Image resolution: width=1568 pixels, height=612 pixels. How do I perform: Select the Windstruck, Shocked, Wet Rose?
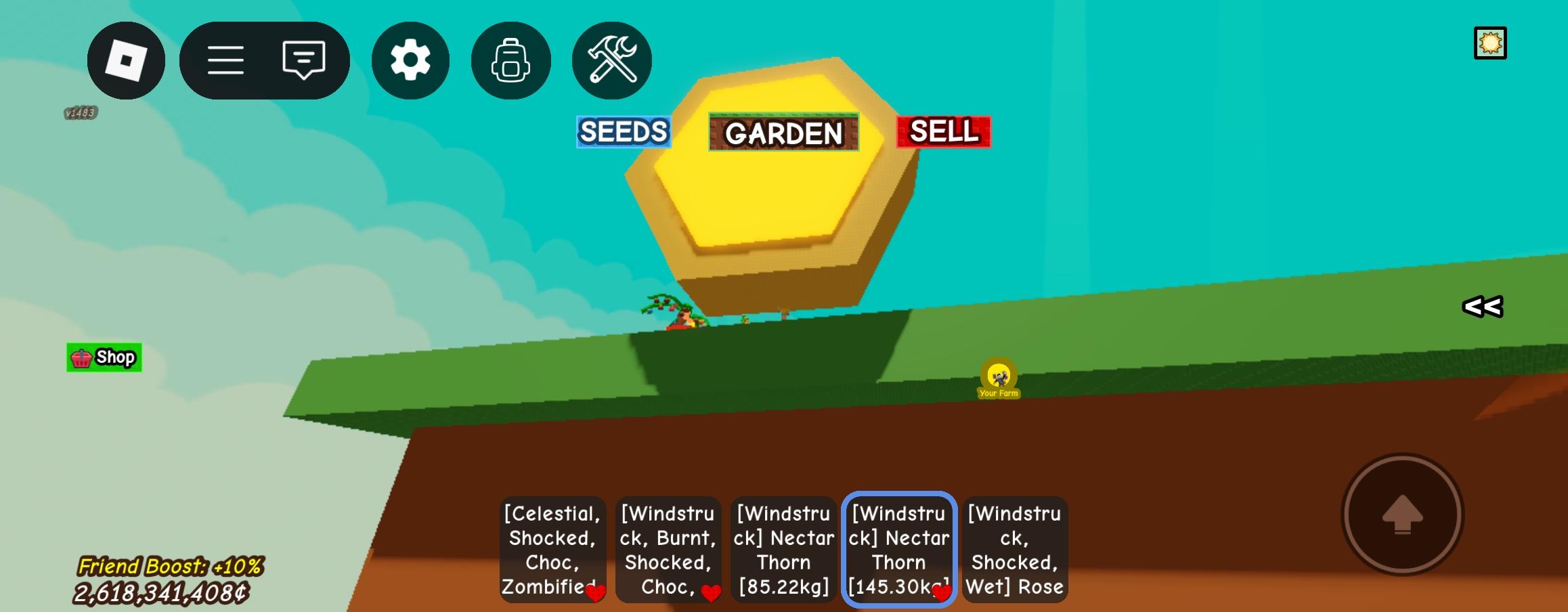1014,549
